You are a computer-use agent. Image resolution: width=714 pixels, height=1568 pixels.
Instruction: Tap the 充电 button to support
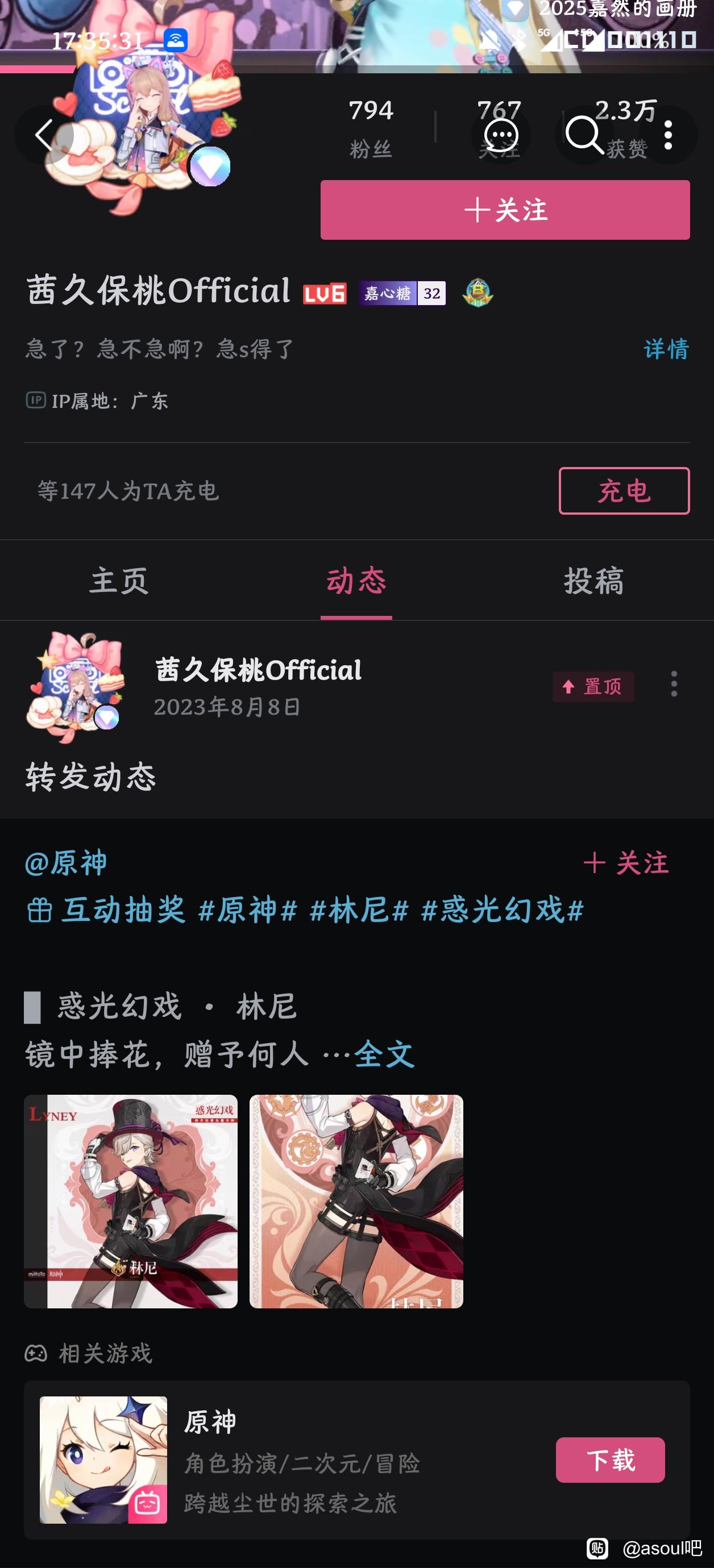pyautogui.click(x=624, y=491)
